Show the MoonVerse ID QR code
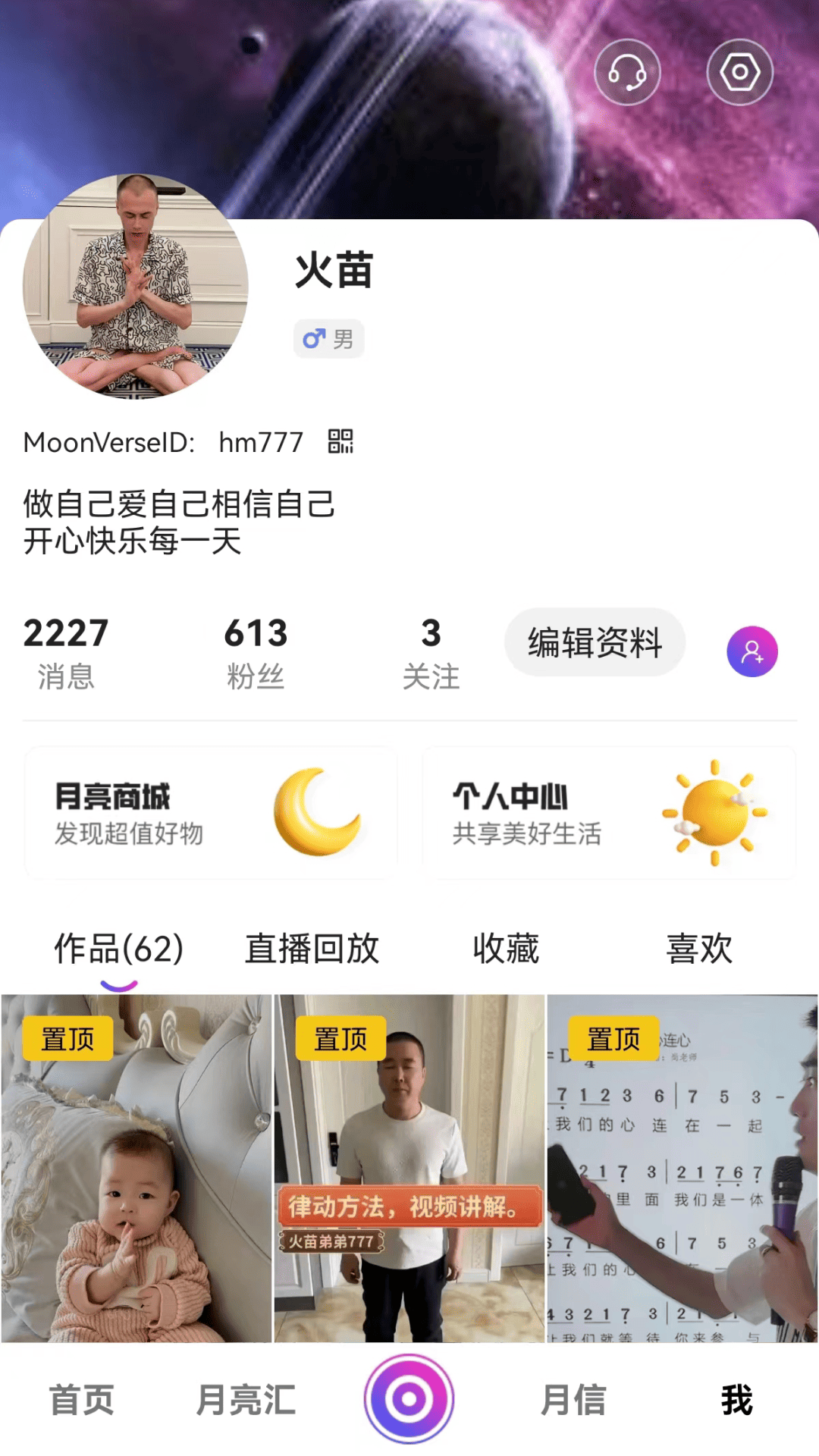819x1456 pixels. [340, 441]
